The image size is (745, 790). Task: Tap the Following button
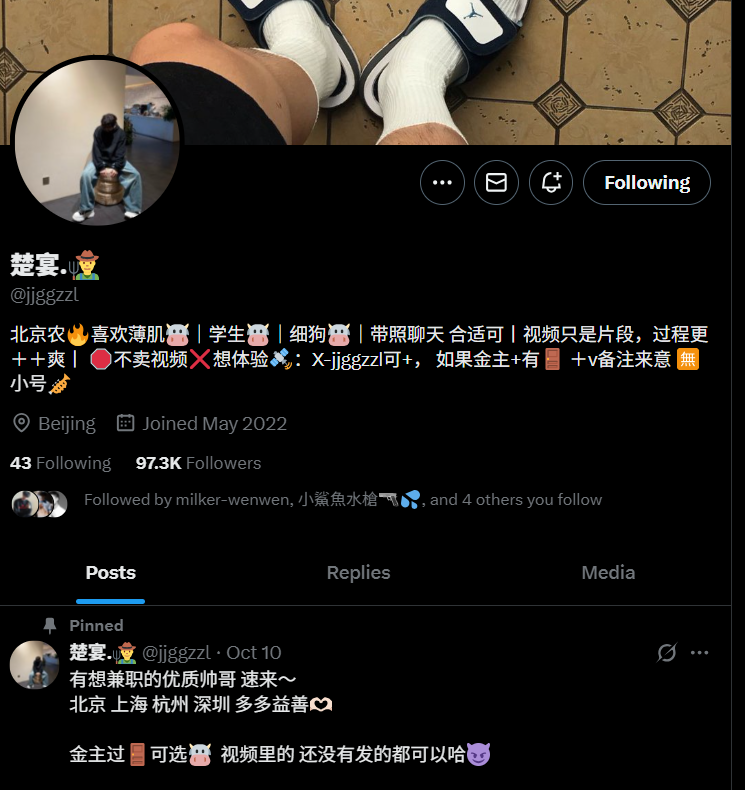point(646,182)
